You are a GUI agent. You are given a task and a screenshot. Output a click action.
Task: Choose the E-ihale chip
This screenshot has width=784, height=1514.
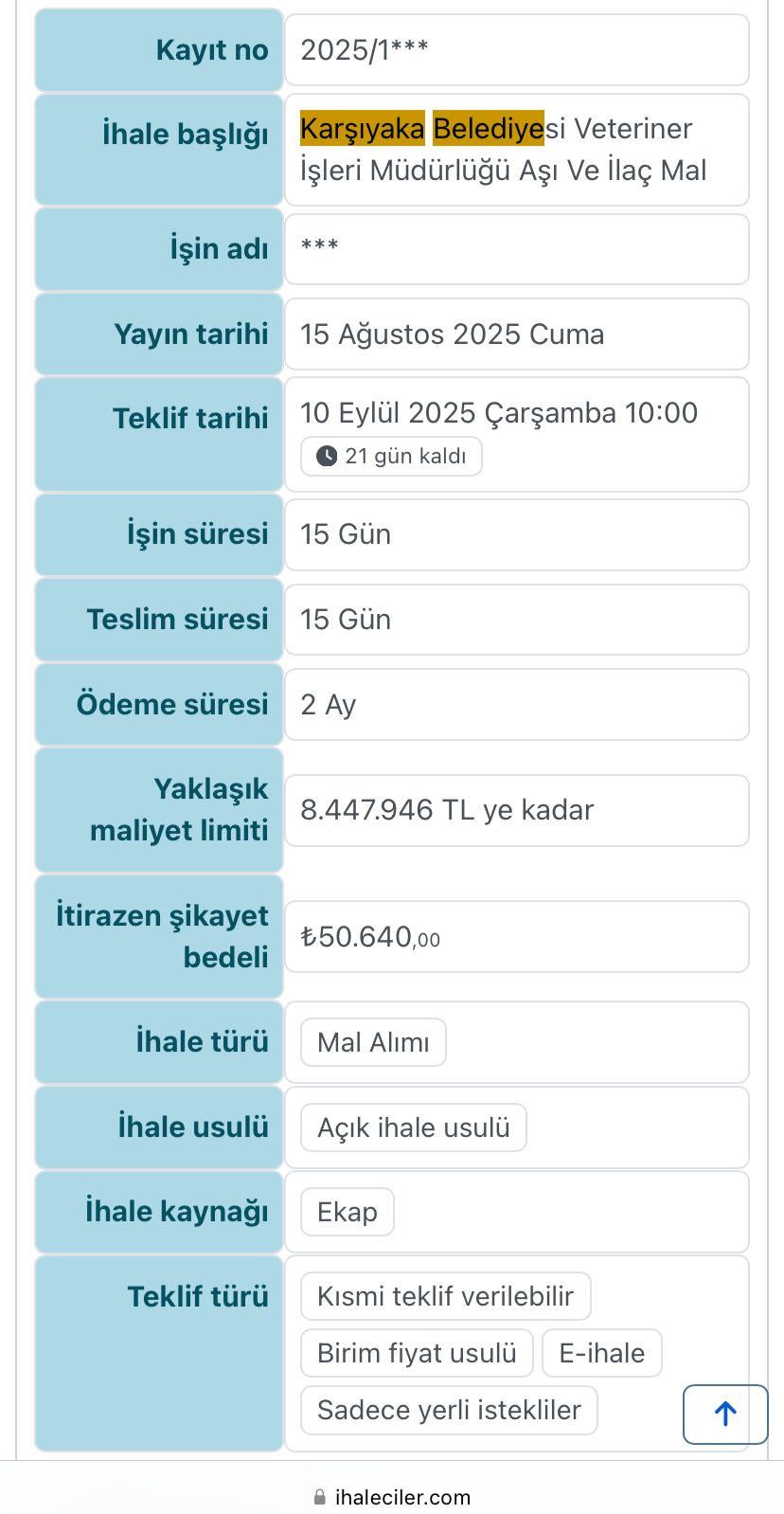coord(601,1353)
